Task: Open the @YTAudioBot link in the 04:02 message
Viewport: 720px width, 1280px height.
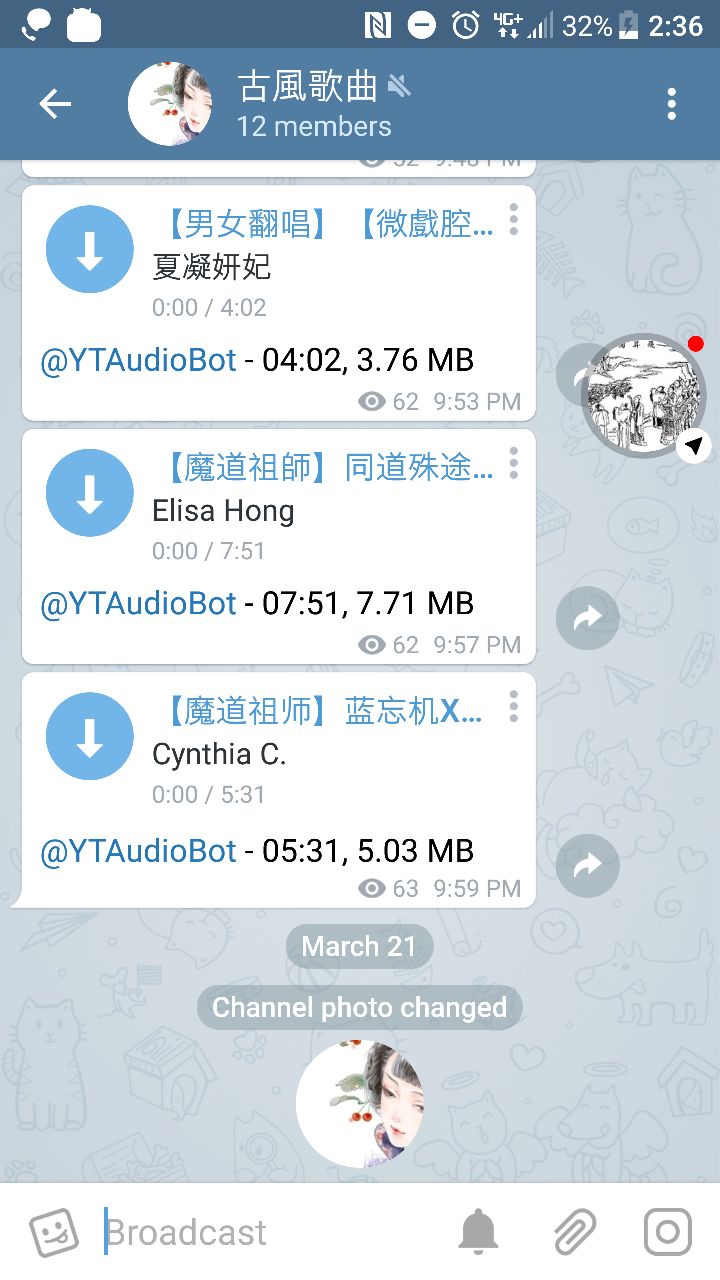Action: [x=138, y=360]
